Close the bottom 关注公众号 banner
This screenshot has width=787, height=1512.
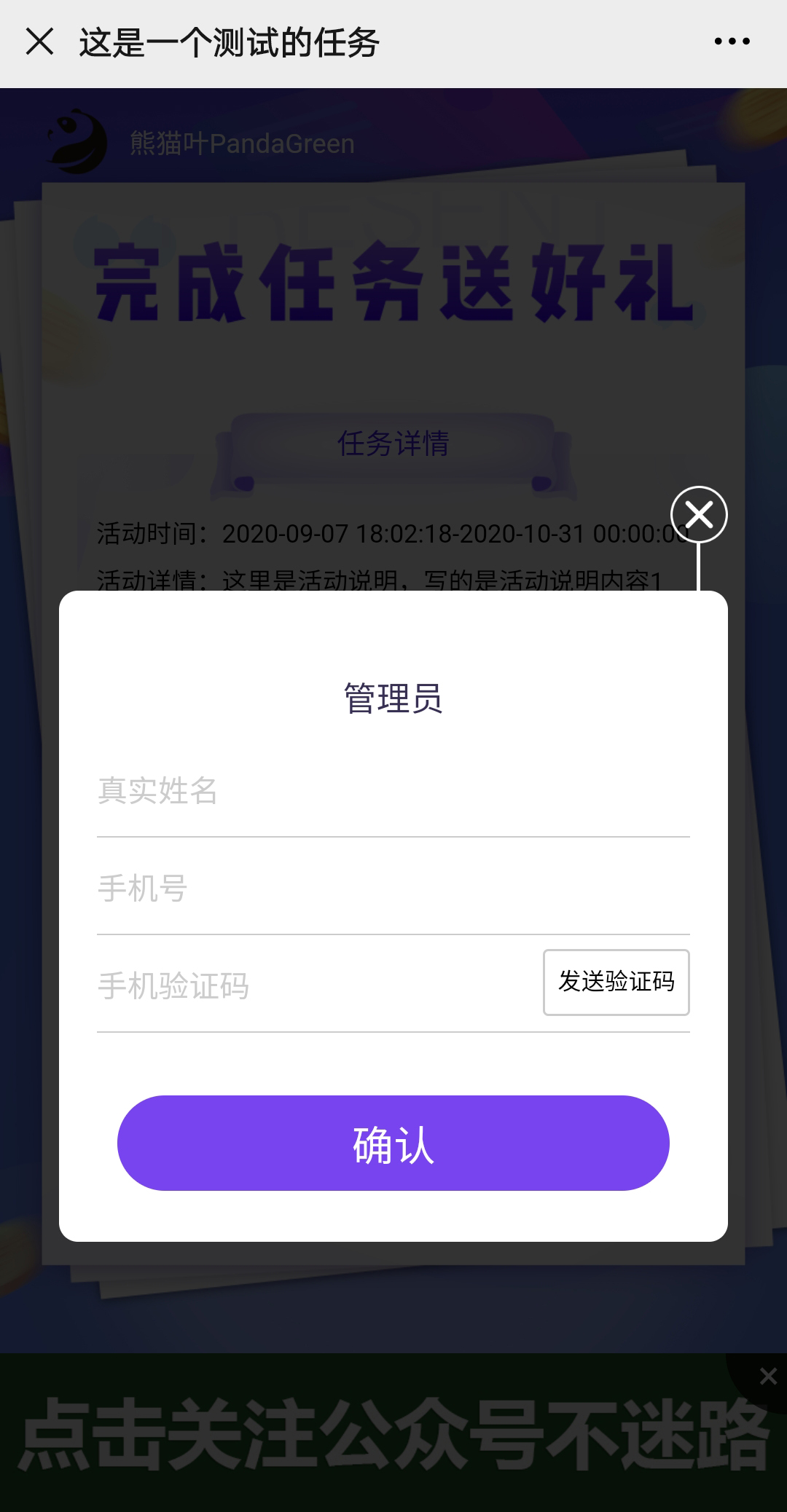(x=767, y=1376)
